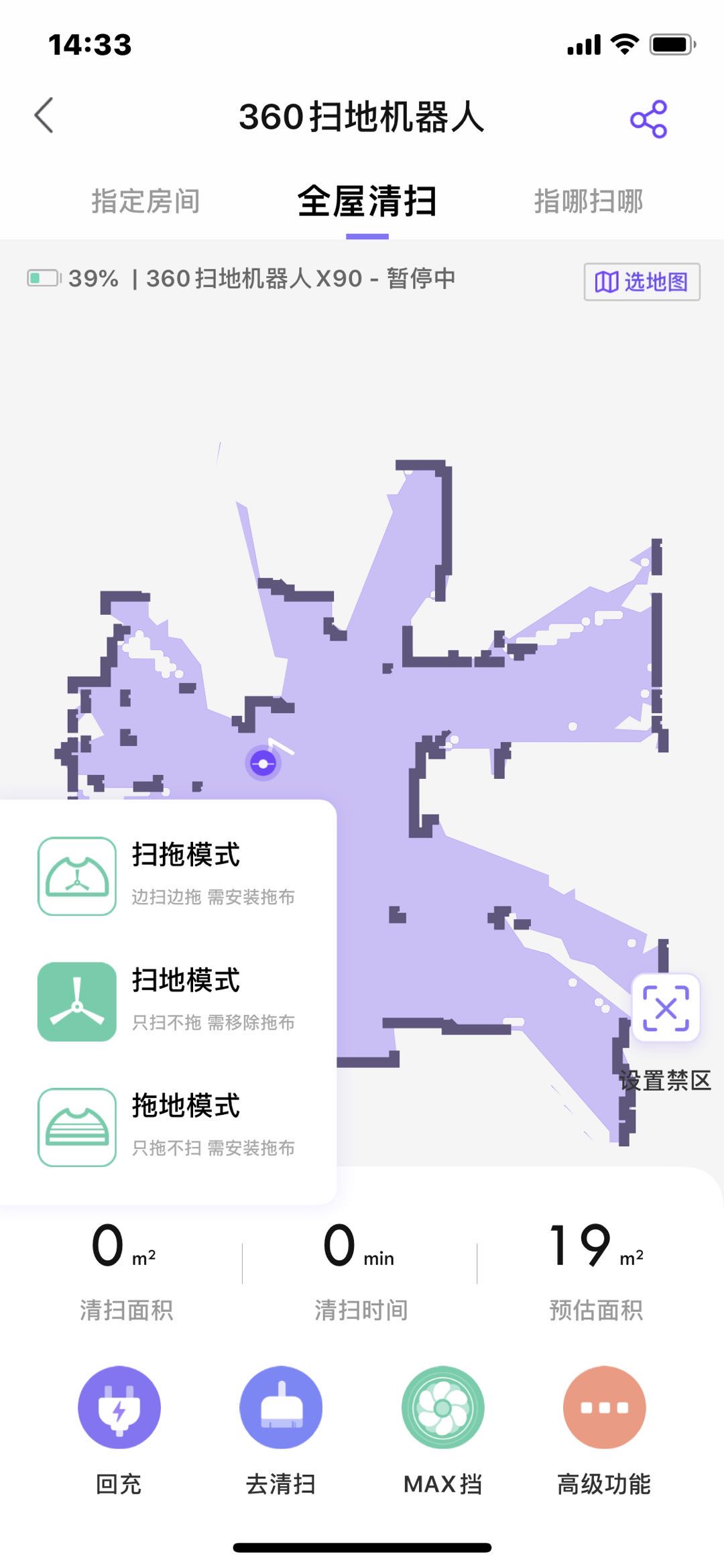Go back using the top-left arrow
The height and width of the screenshot is (1568, 724).
[x=44, y=115]
